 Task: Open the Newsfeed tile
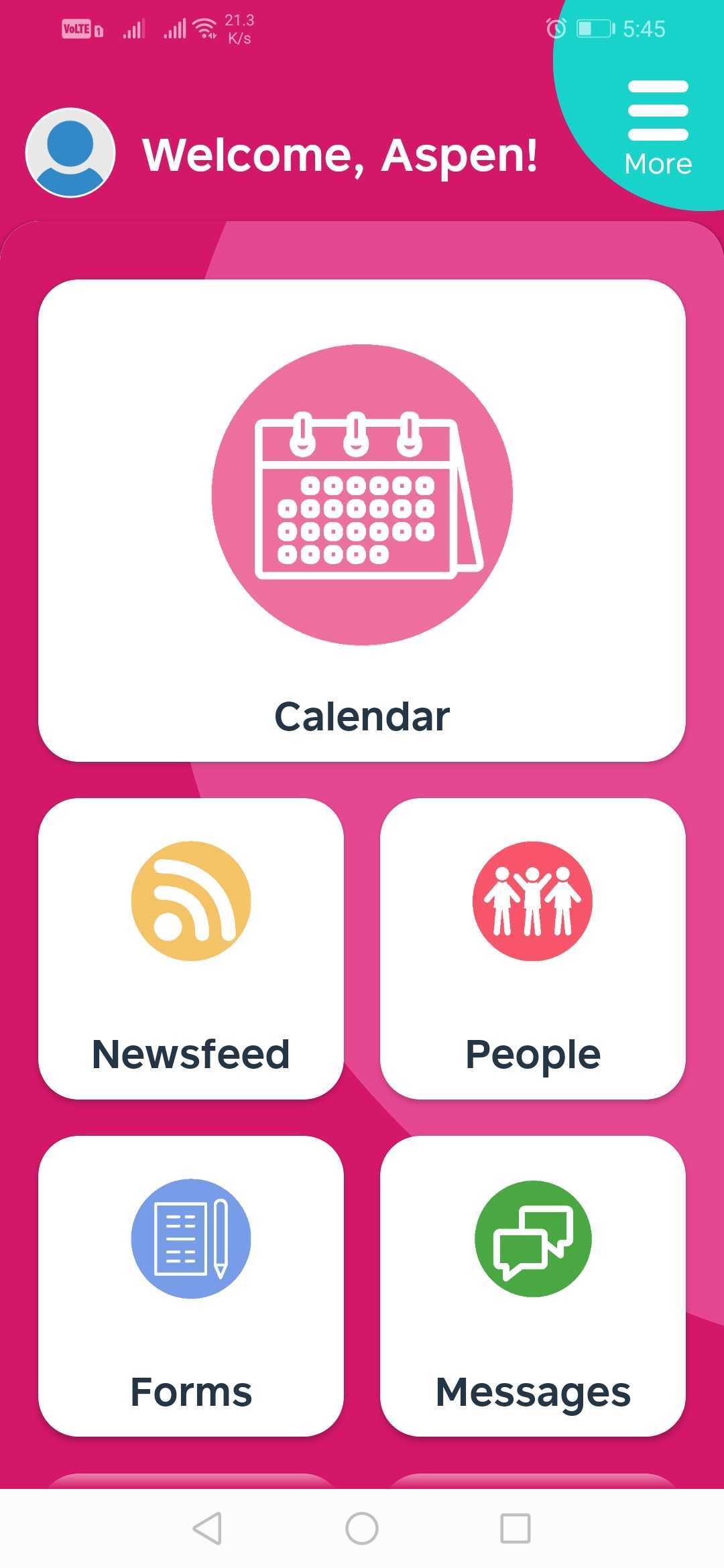(x=191, y=948)
